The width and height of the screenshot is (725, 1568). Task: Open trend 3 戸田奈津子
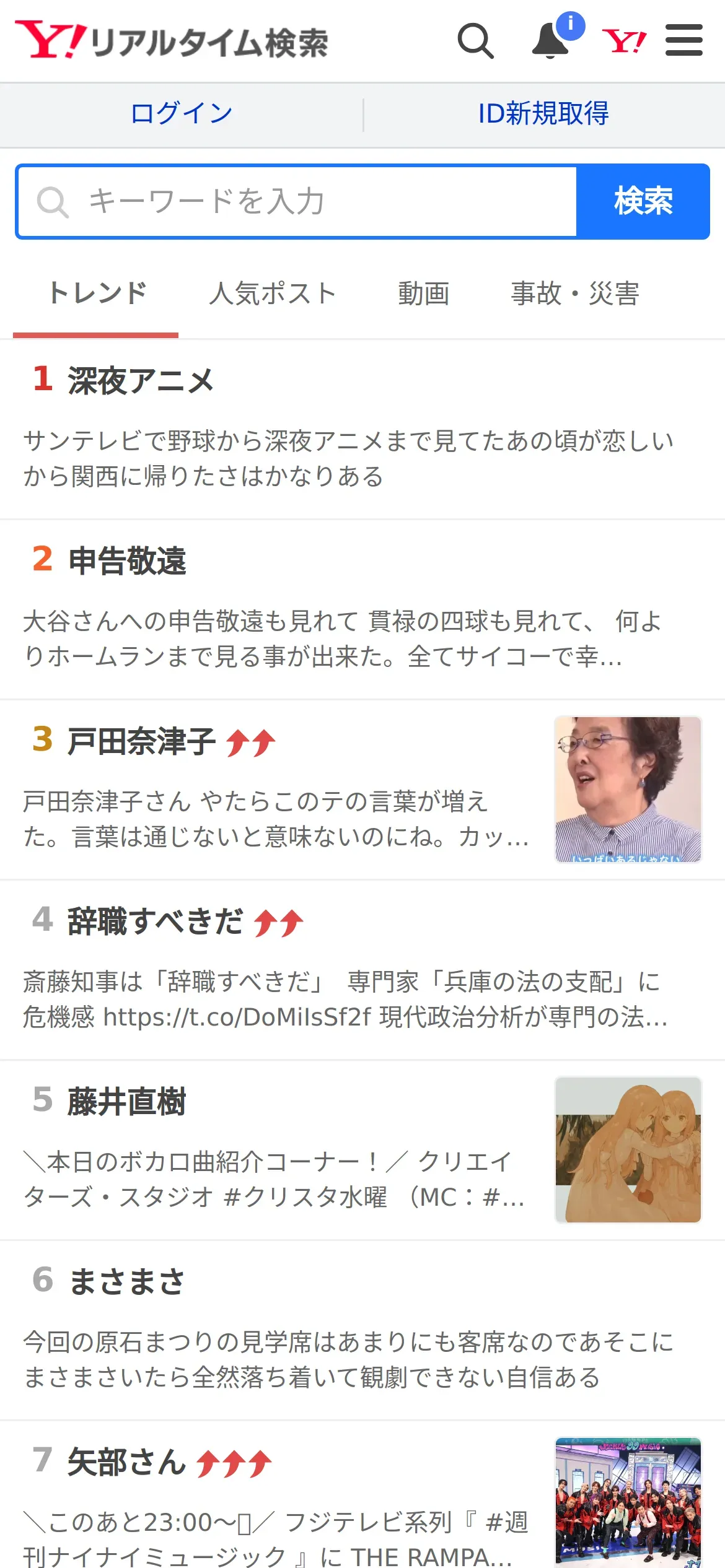coord(362,790)
